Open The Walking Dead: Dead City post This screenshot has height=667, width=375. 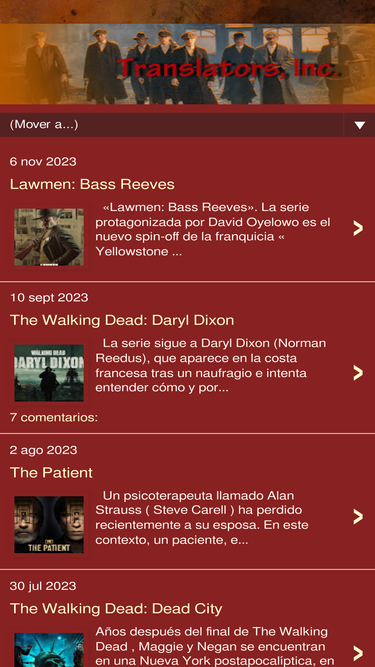116,608
